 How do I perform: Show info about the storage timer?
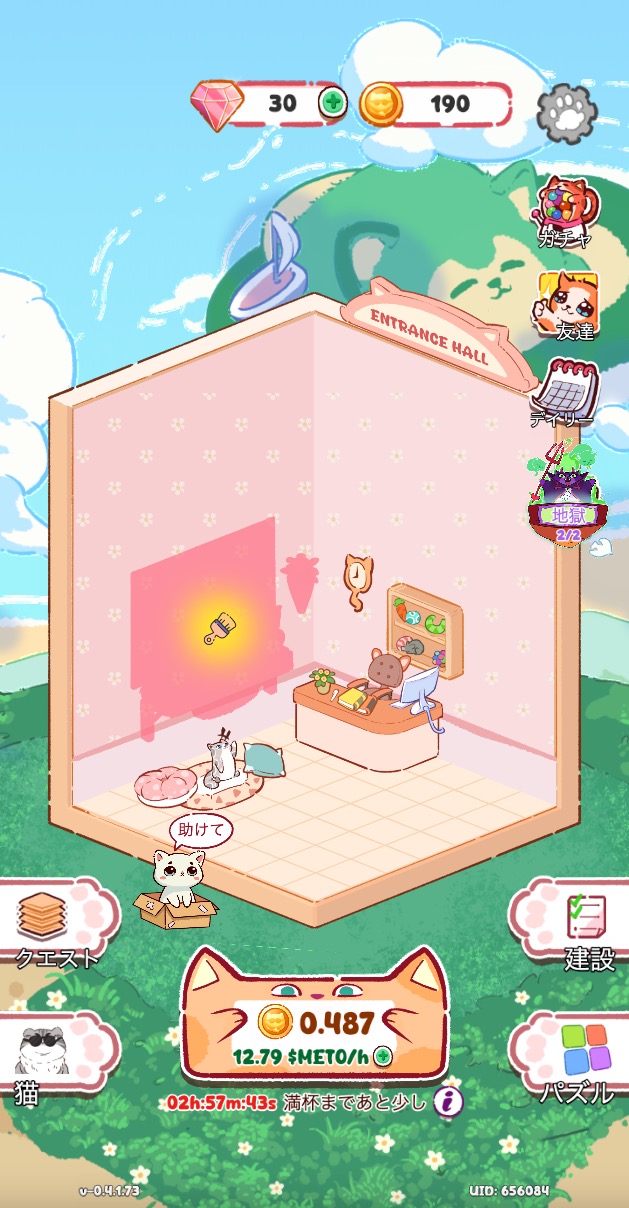click(x=449, y=1102)
